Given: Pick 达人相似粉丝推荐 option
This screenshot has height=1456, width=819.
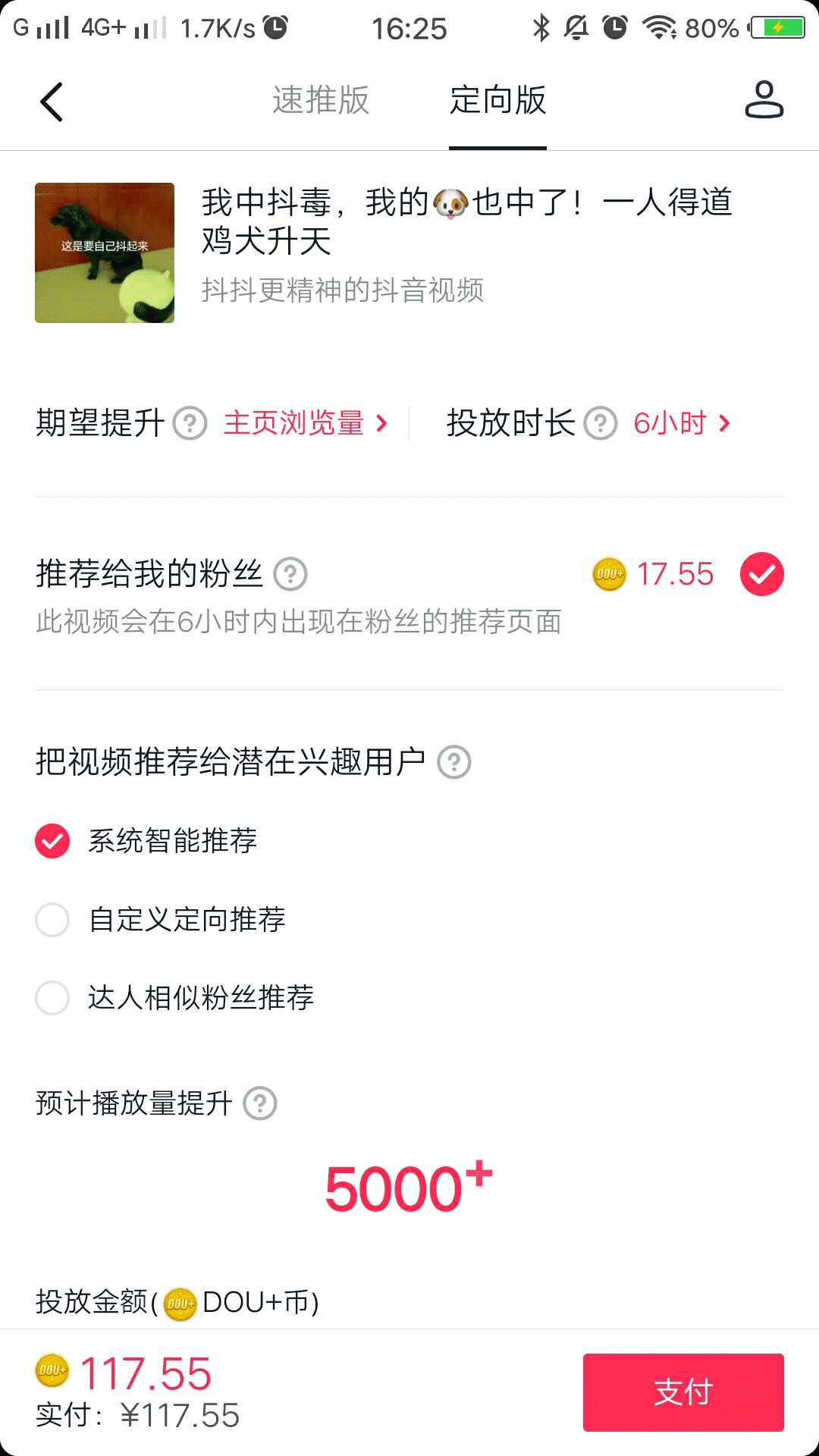Looking at the screenshot, I should coord(52,998).
